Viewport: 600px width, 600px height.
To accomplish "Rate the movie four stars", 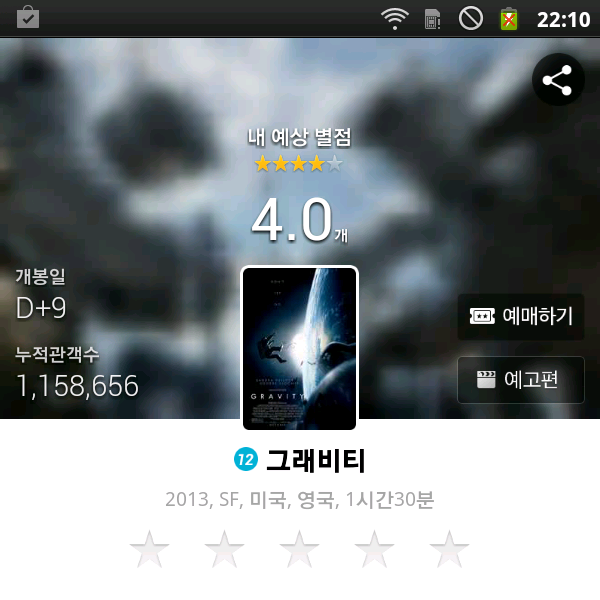I will pyautogui.click(x=374, y=550).
